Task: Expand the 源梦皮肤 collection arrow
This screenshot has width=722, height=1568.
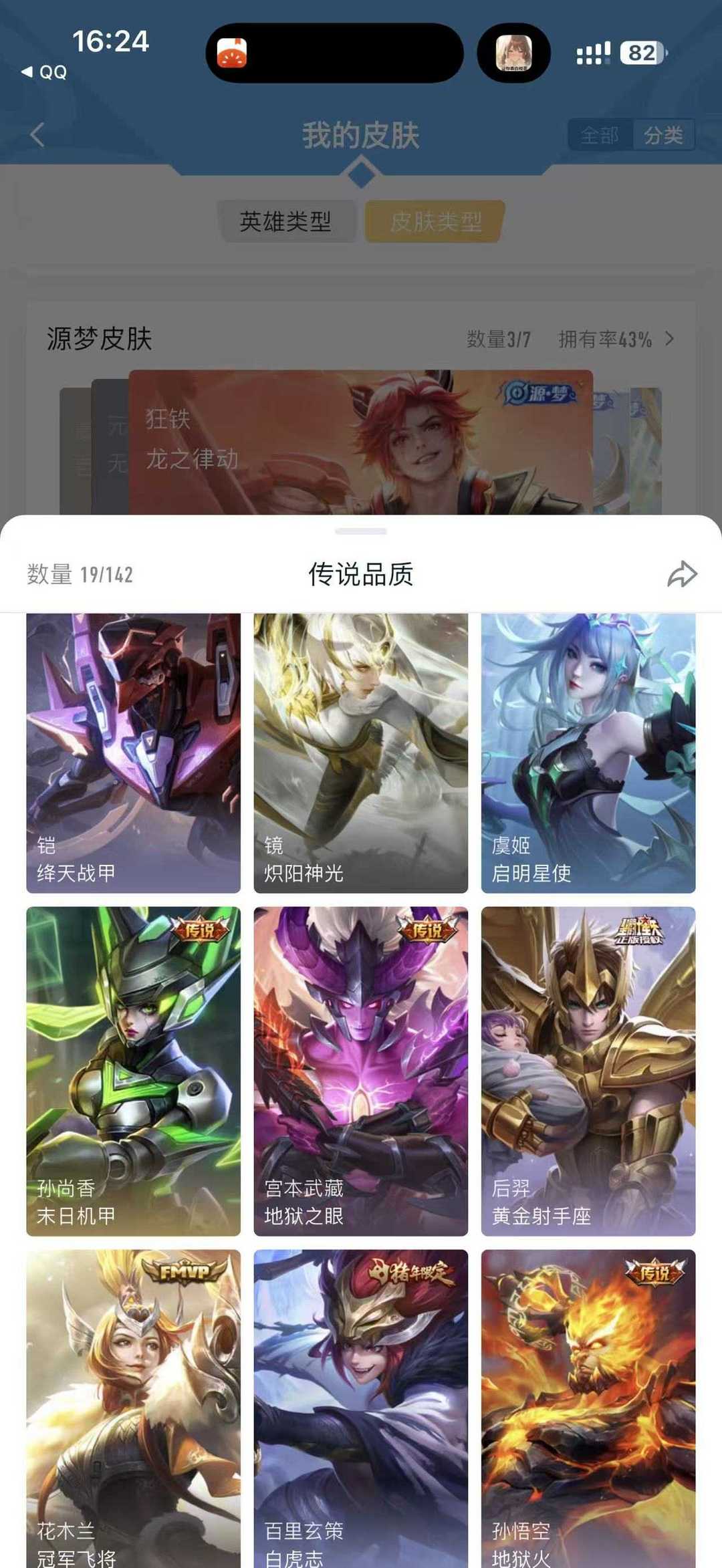Action: click(670, 339)
